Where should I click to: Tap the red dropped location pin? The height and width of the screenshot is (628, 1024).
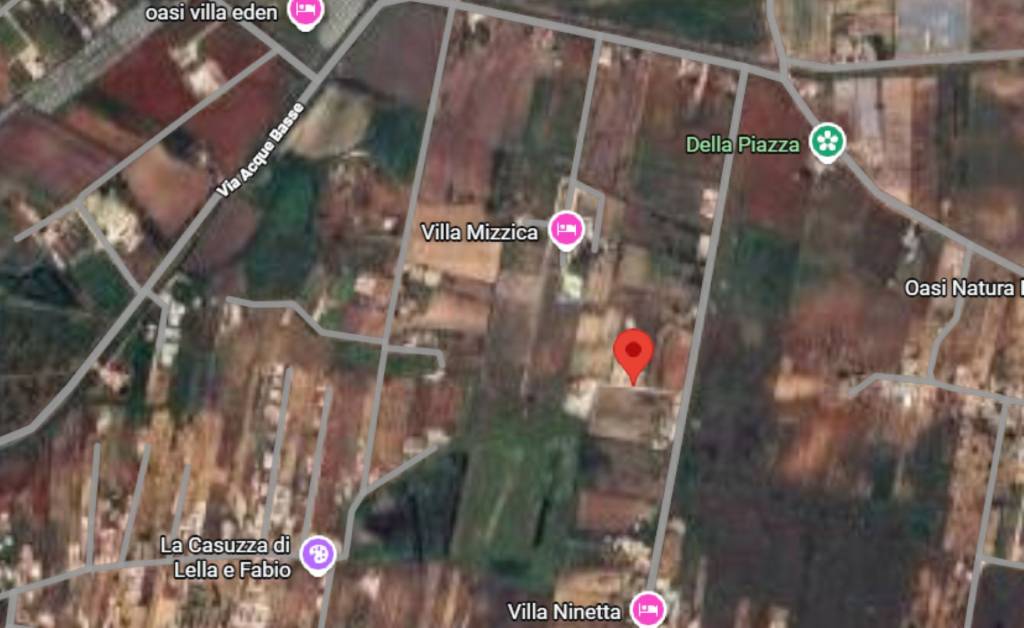pos(633,352)
